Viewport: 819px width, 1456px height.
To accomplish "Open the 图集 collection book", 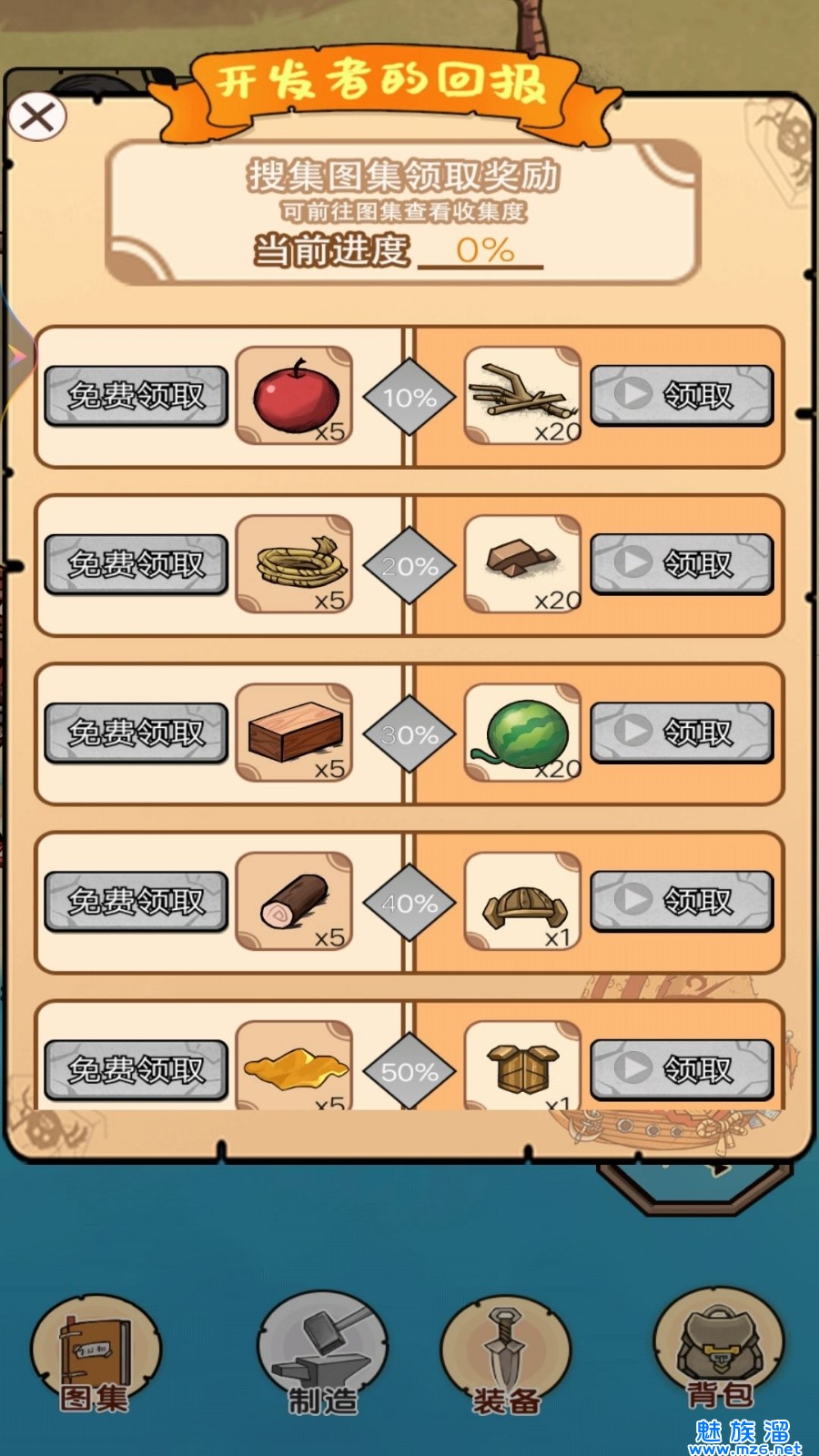I will tap(96, 1356).
